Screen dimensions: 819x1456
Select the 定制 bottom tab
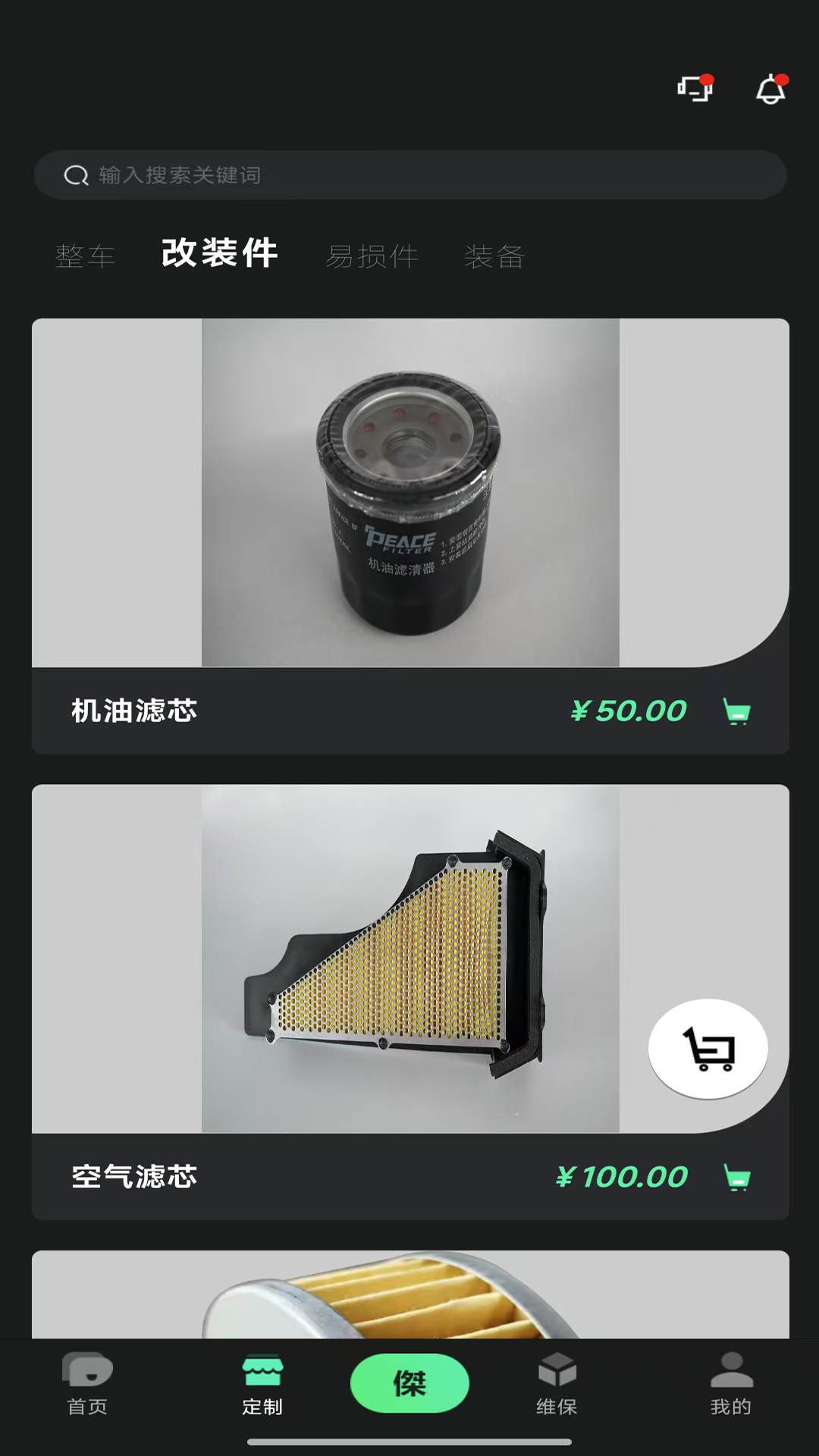pos(262,1384)
